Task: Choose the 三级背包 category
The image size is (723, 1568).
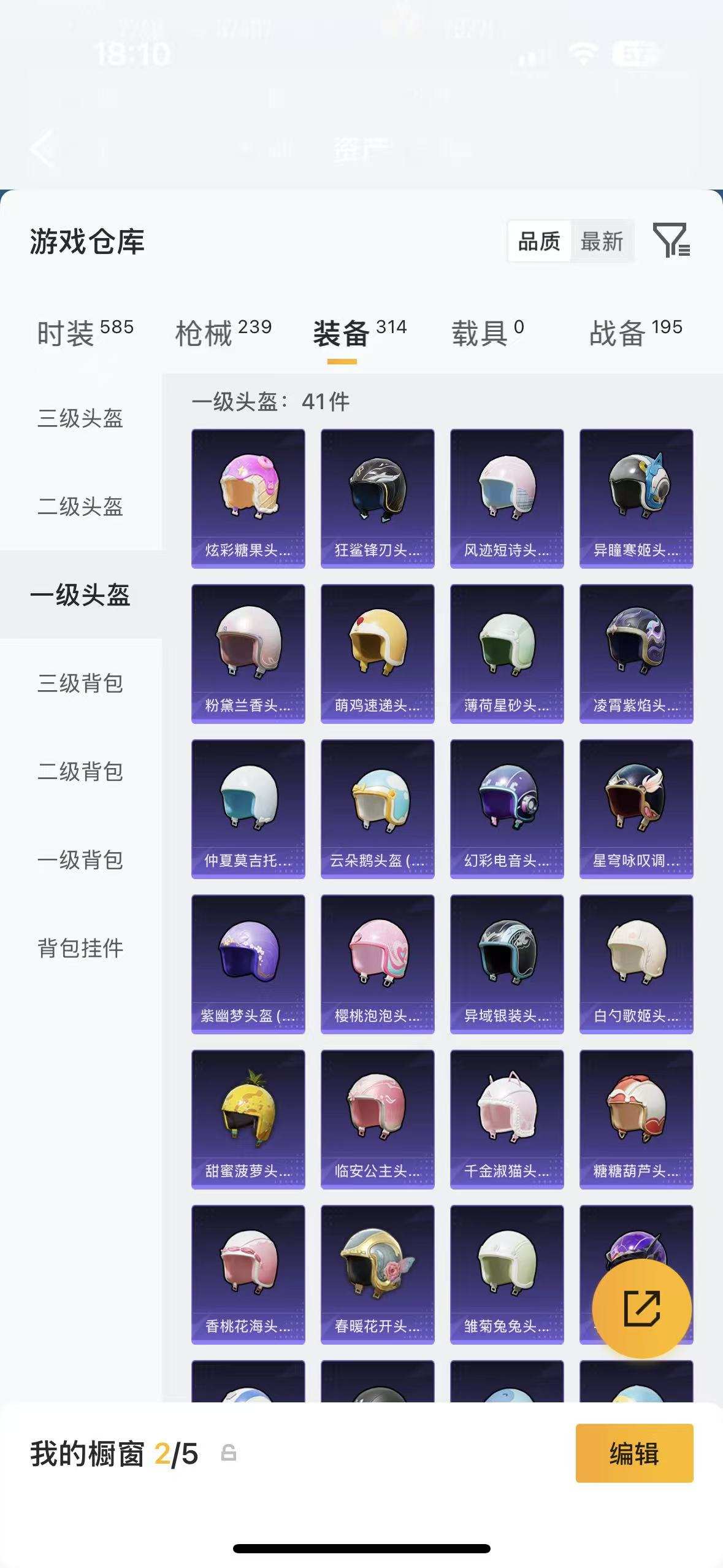Action: pos(80,683)
